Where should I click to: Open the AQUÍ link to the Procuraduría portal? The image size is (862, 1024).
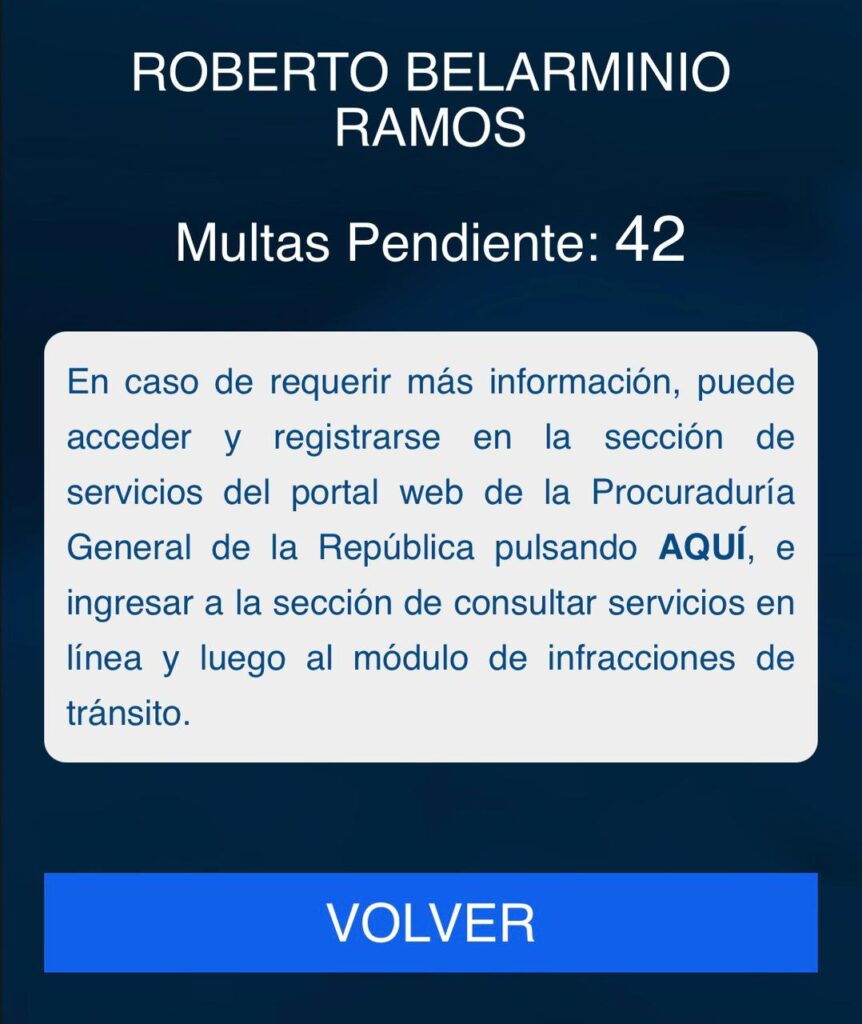click(702, 549)
